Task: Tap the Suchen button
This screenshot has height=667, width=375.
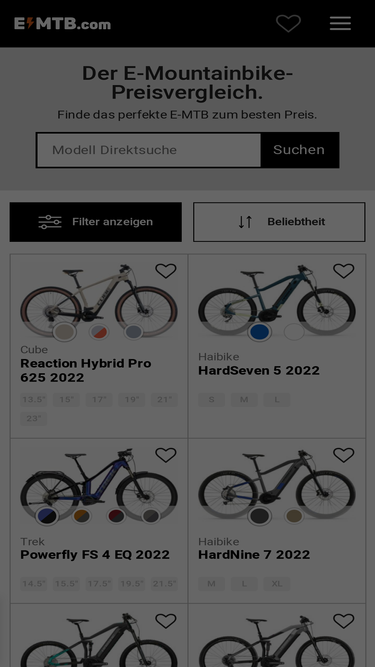Action: pos(299,150)
